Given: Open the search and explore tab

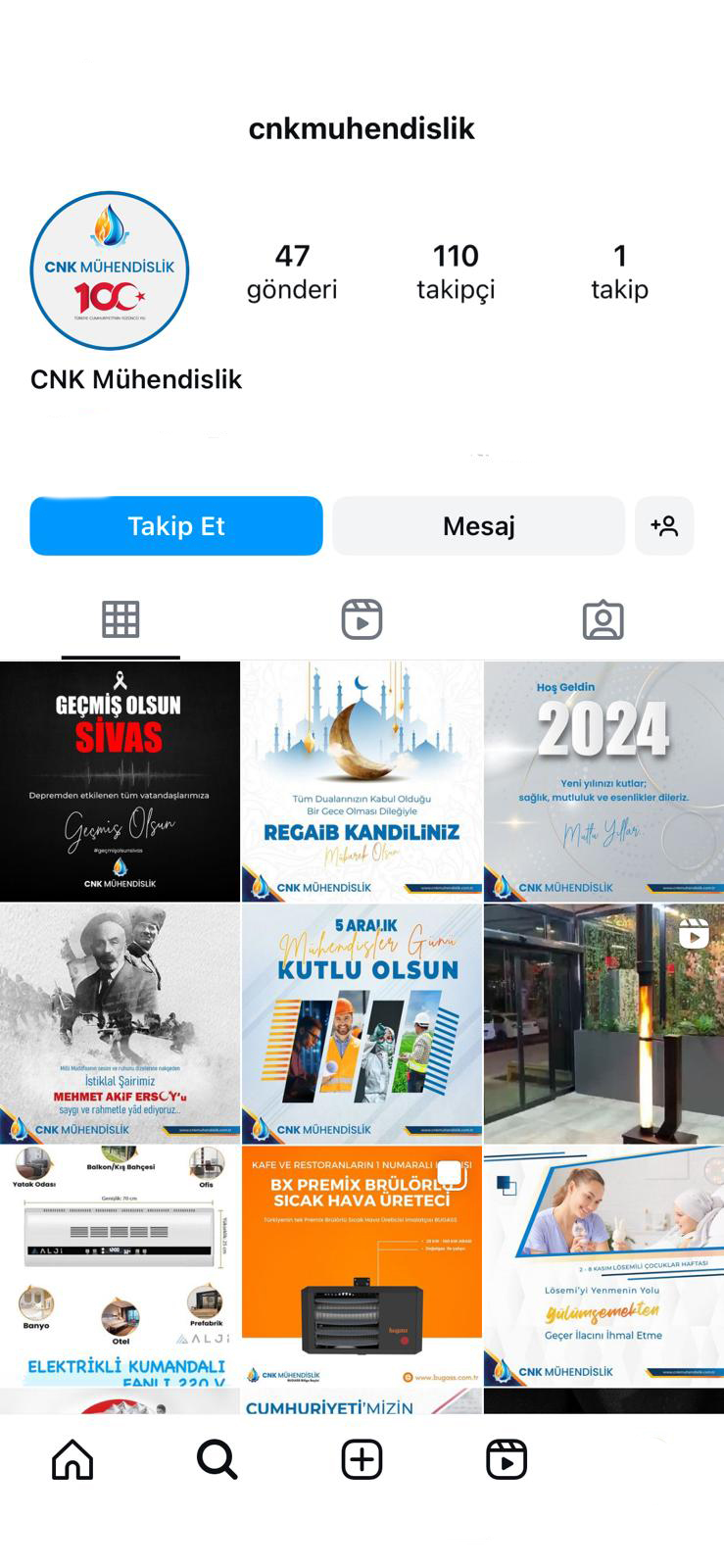Looking at the screenshot, I should point(217,1459).
